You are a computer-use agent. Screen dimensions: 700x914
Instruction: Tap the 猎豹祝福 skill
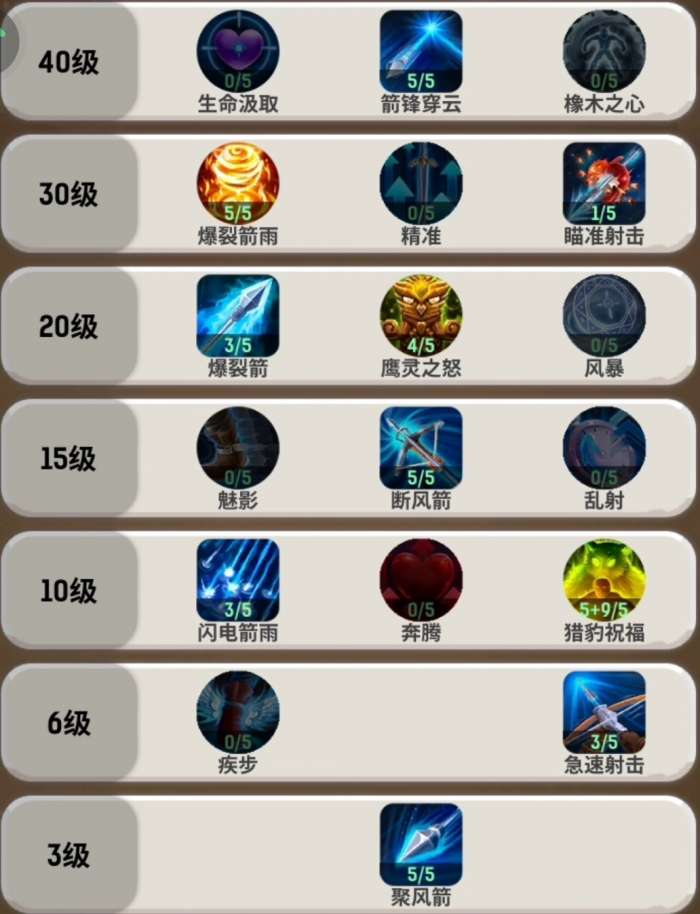click(604, 580)
